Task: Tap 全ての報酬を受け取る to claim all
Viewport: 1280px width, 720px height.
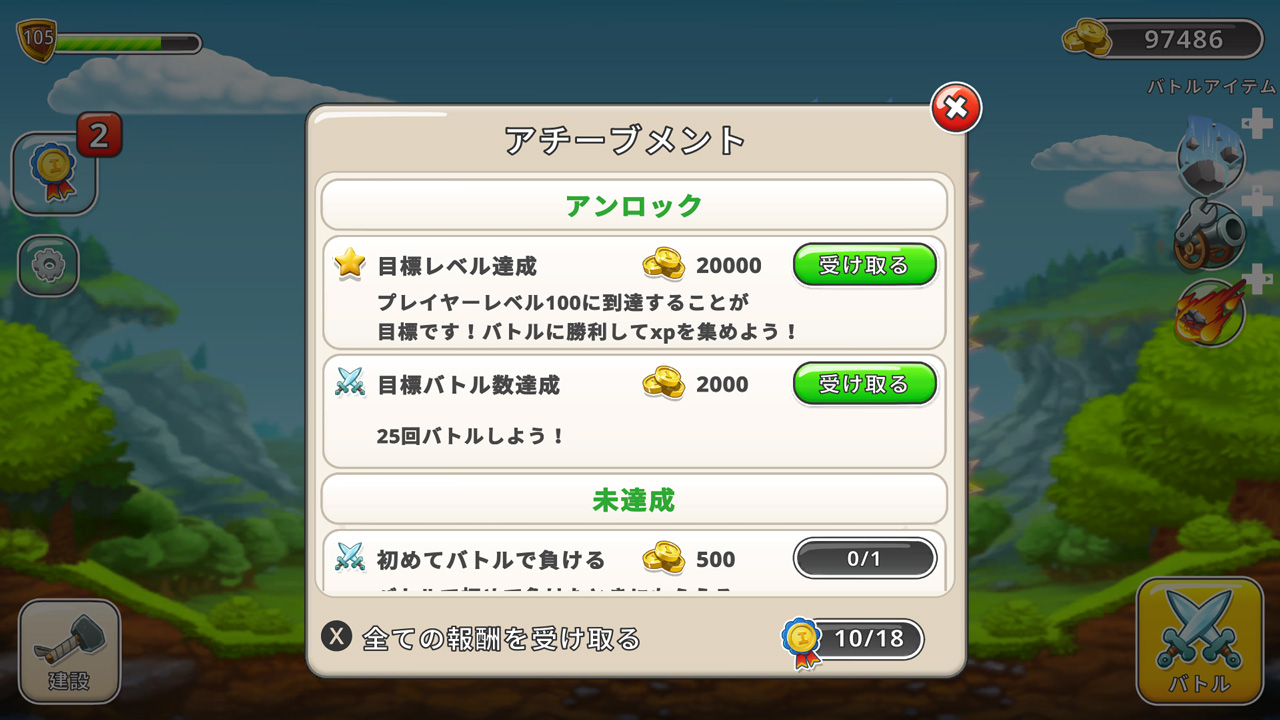Action: pyautogui.click(x=483, y=637)
